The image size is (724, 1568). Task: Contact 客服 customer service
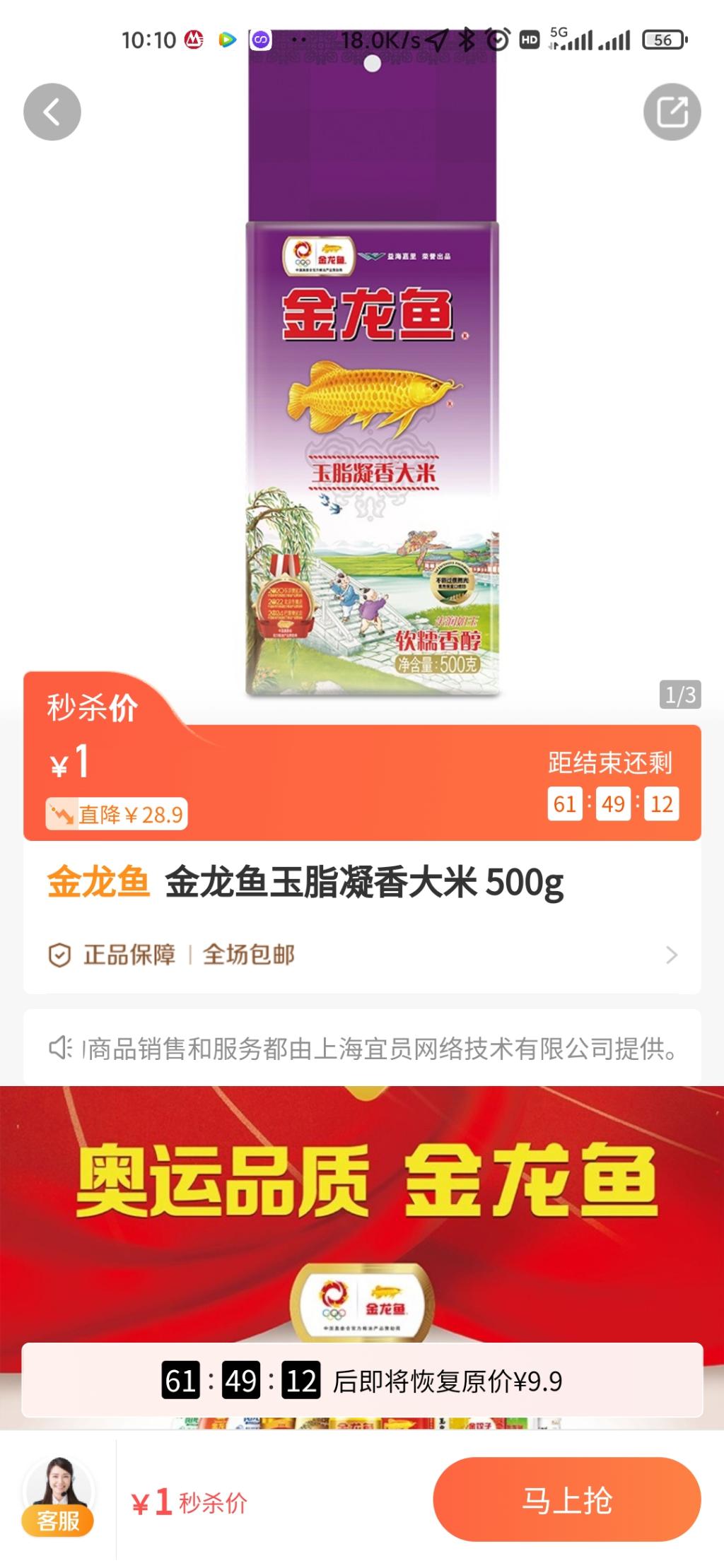point(58,1497)
